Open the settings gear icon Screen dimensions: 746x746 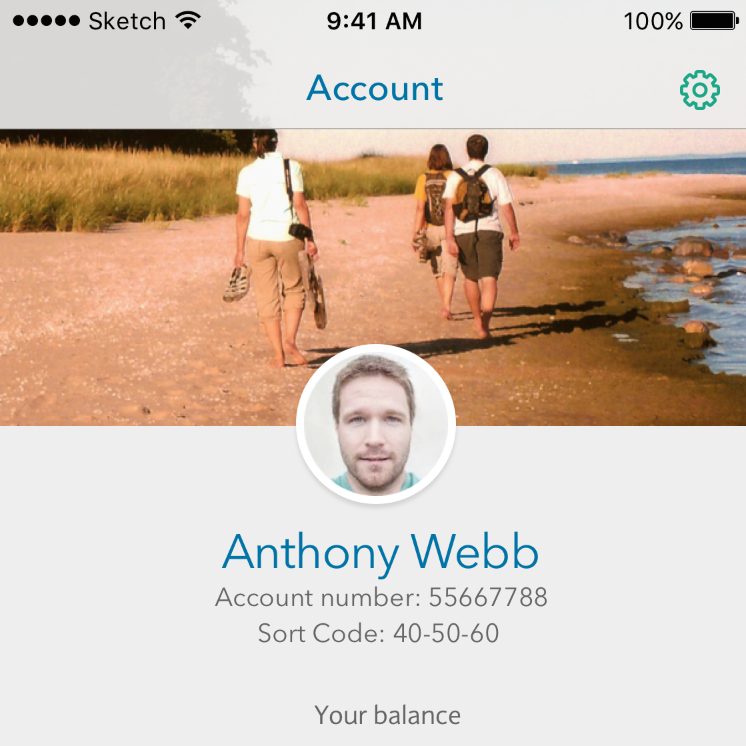[699, 91]
